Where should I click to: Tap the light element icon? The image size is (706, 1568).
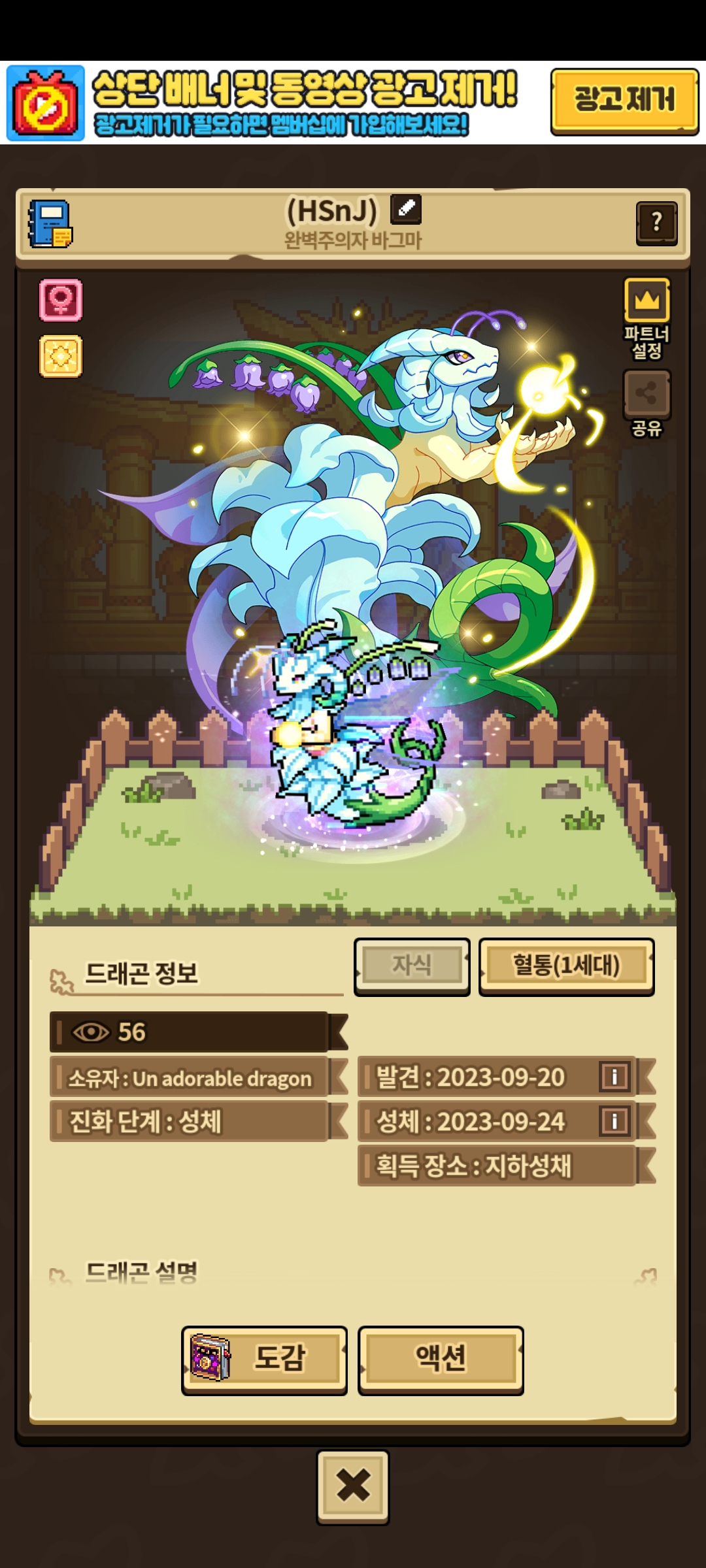61,356
